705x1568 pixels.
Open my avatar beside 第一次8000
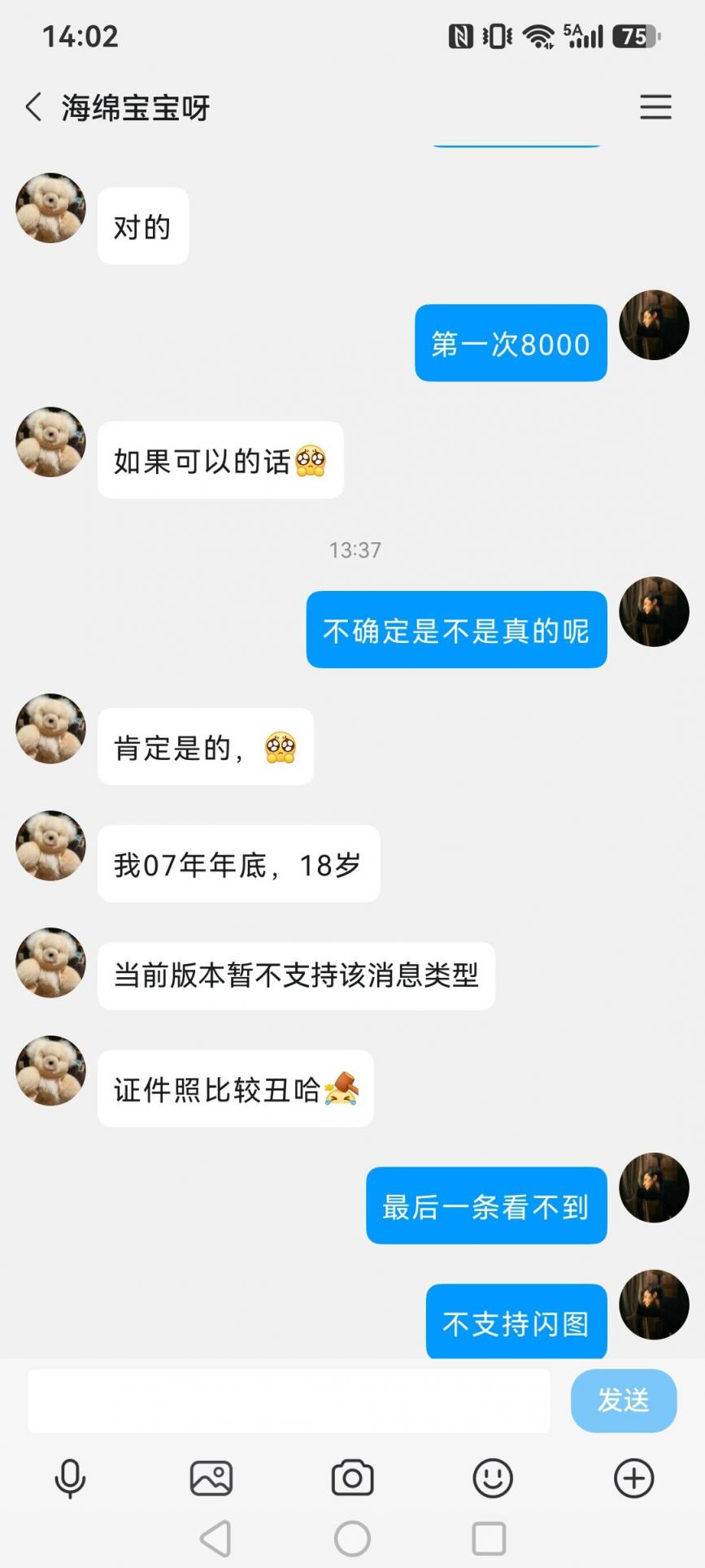pyautogui.click(x=654, y=325)
